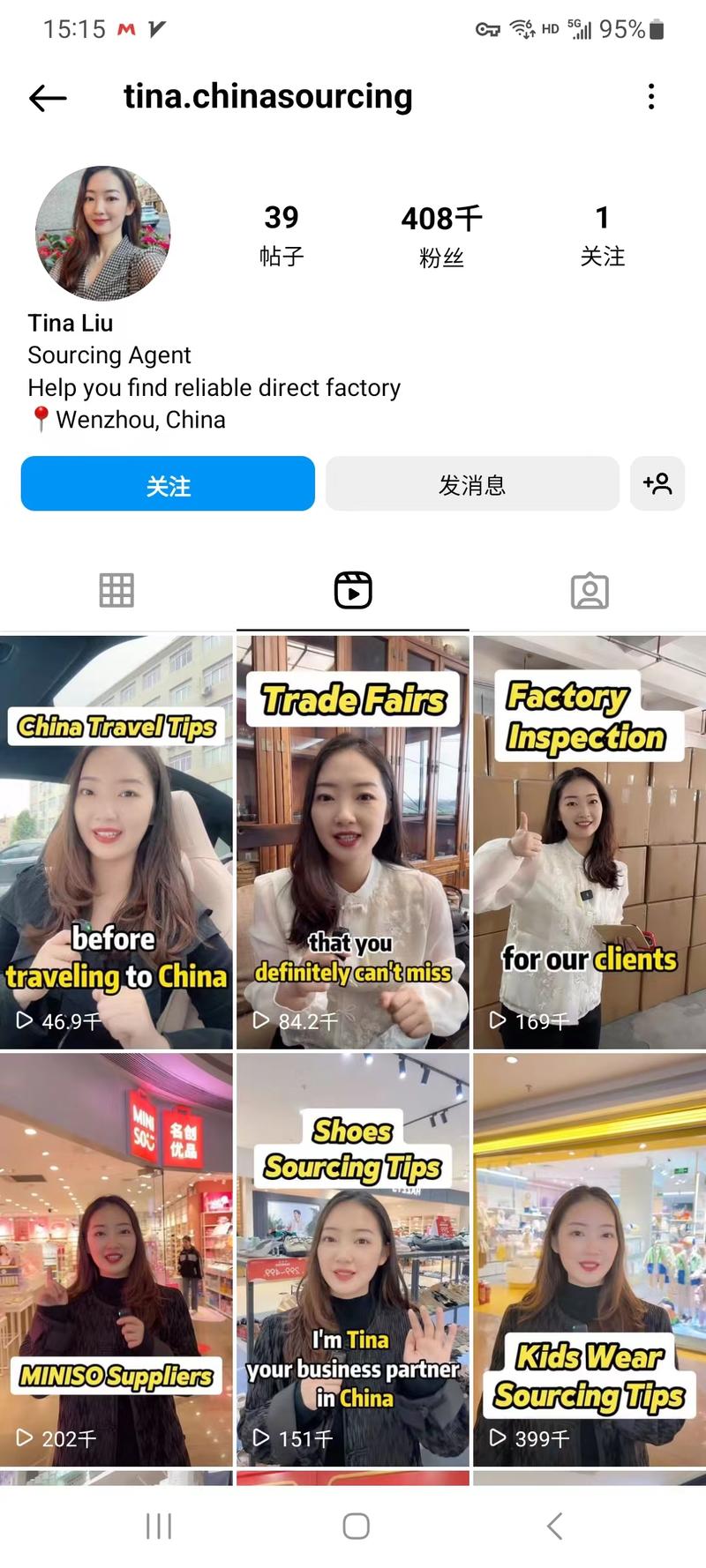Tap the back arrow to leave profile
The width and height of the screenshot is (706, 1568).
[47, 97]
